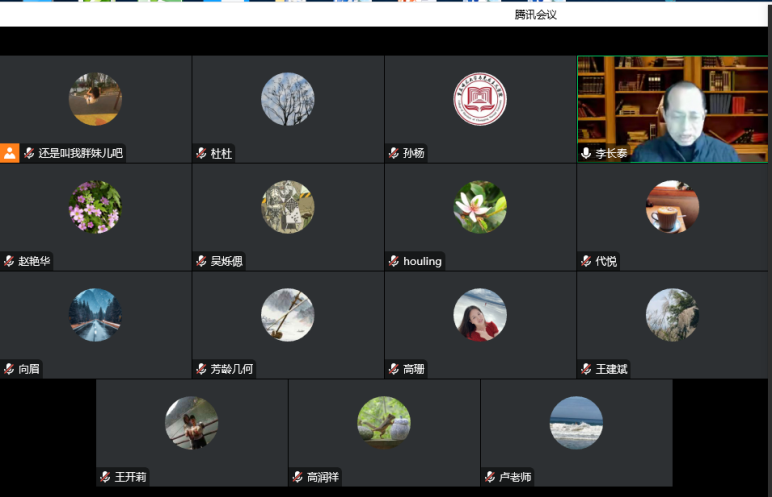772x497 pixels.
Task: Select 王开莉's participant tile
Action: pyautogui.click(x=192, y=432)
